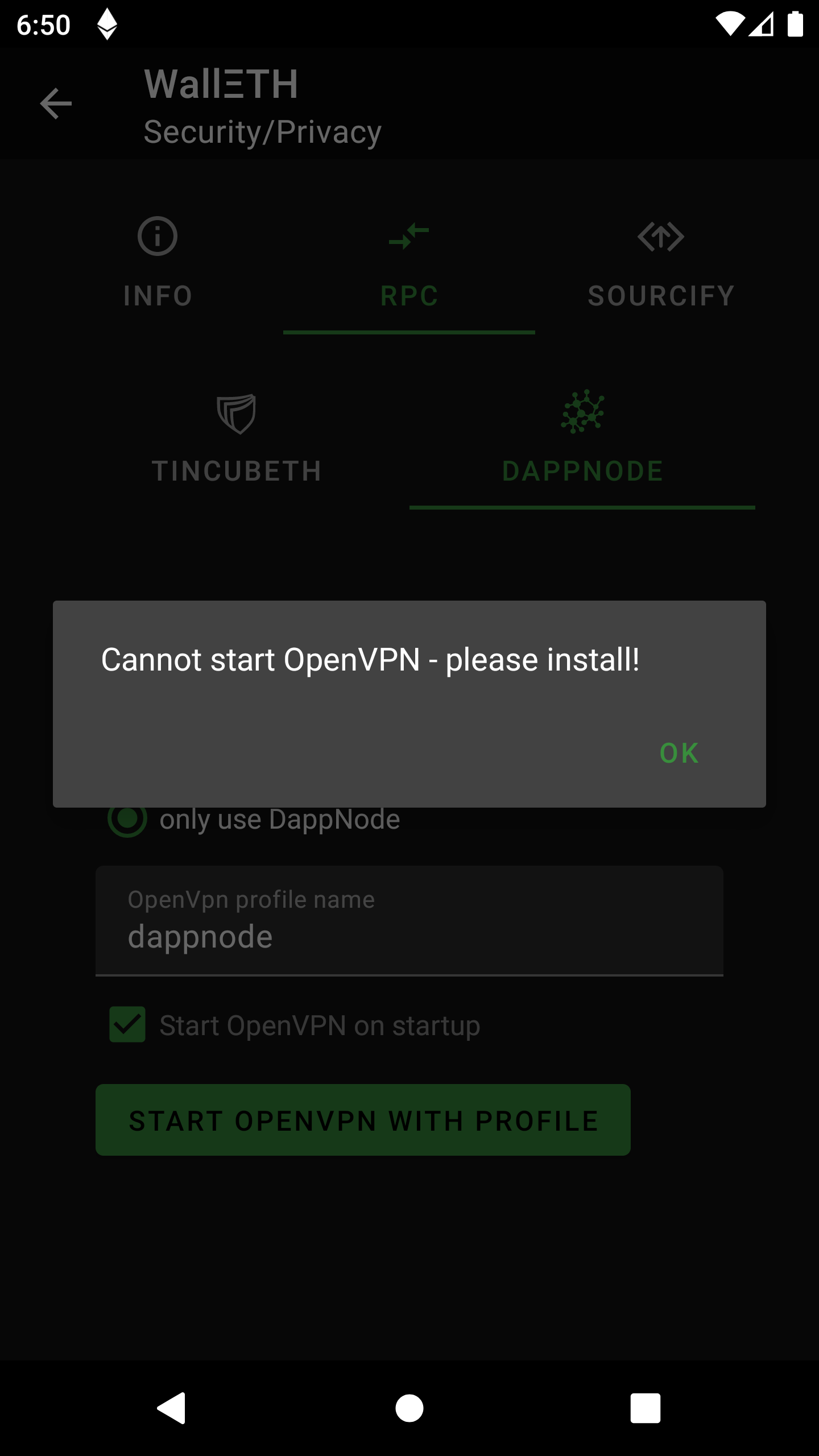Go back with the system back button

(x=172, y=1408)
